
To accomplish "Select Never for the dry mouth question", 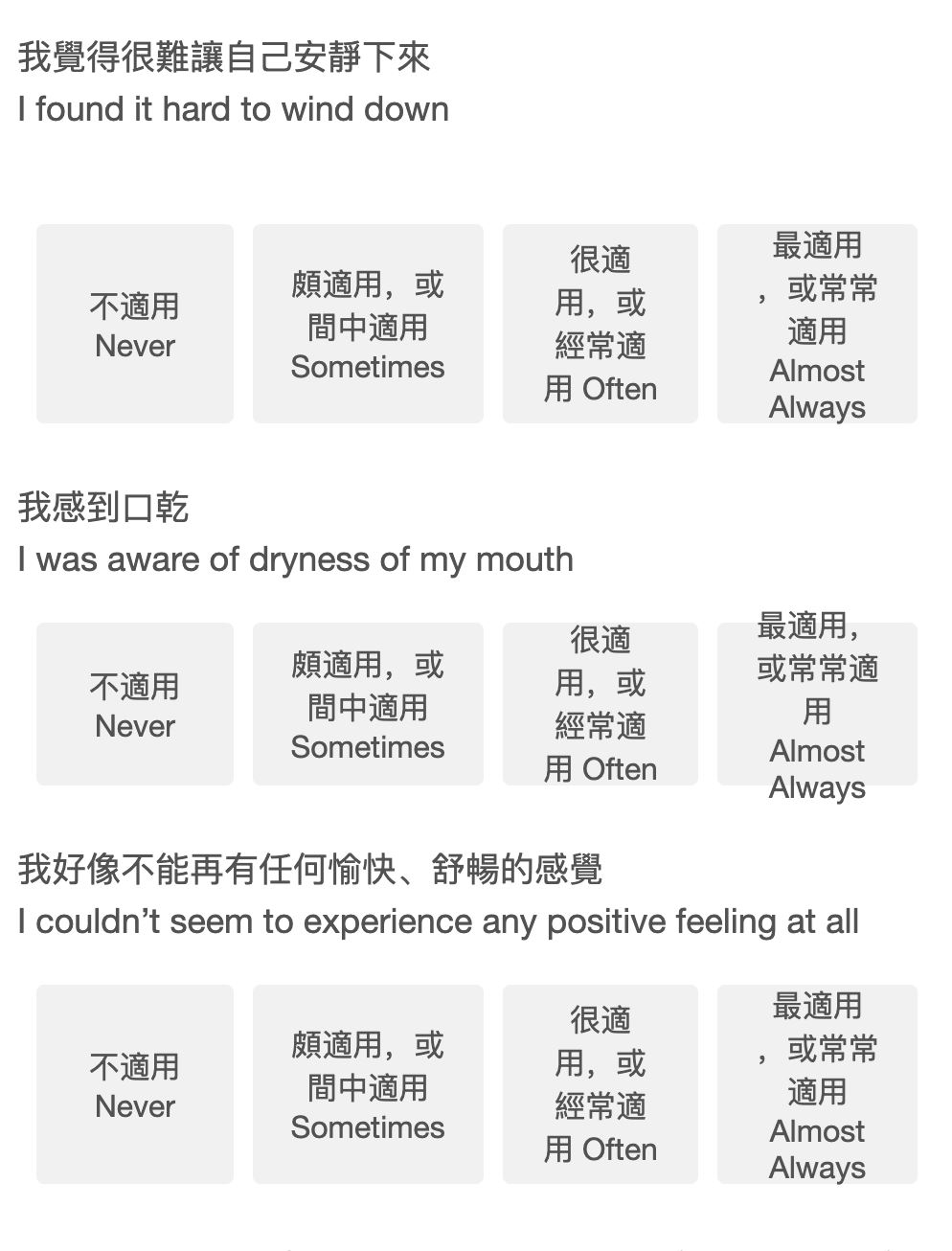I will click(x=134, y=703).
